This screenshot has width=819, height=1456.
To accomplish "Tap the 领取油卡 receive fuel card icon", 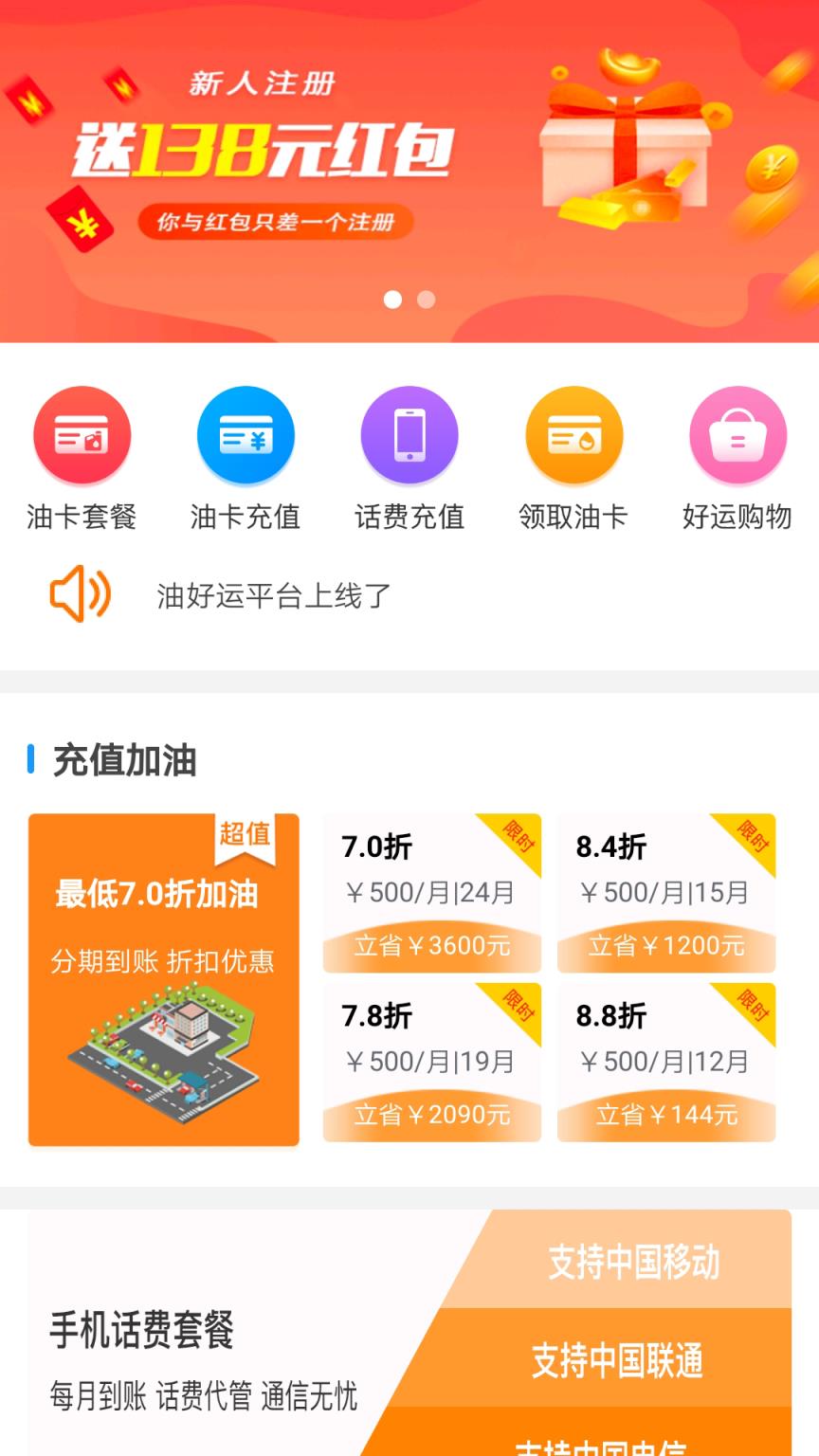I will point(573,435).
